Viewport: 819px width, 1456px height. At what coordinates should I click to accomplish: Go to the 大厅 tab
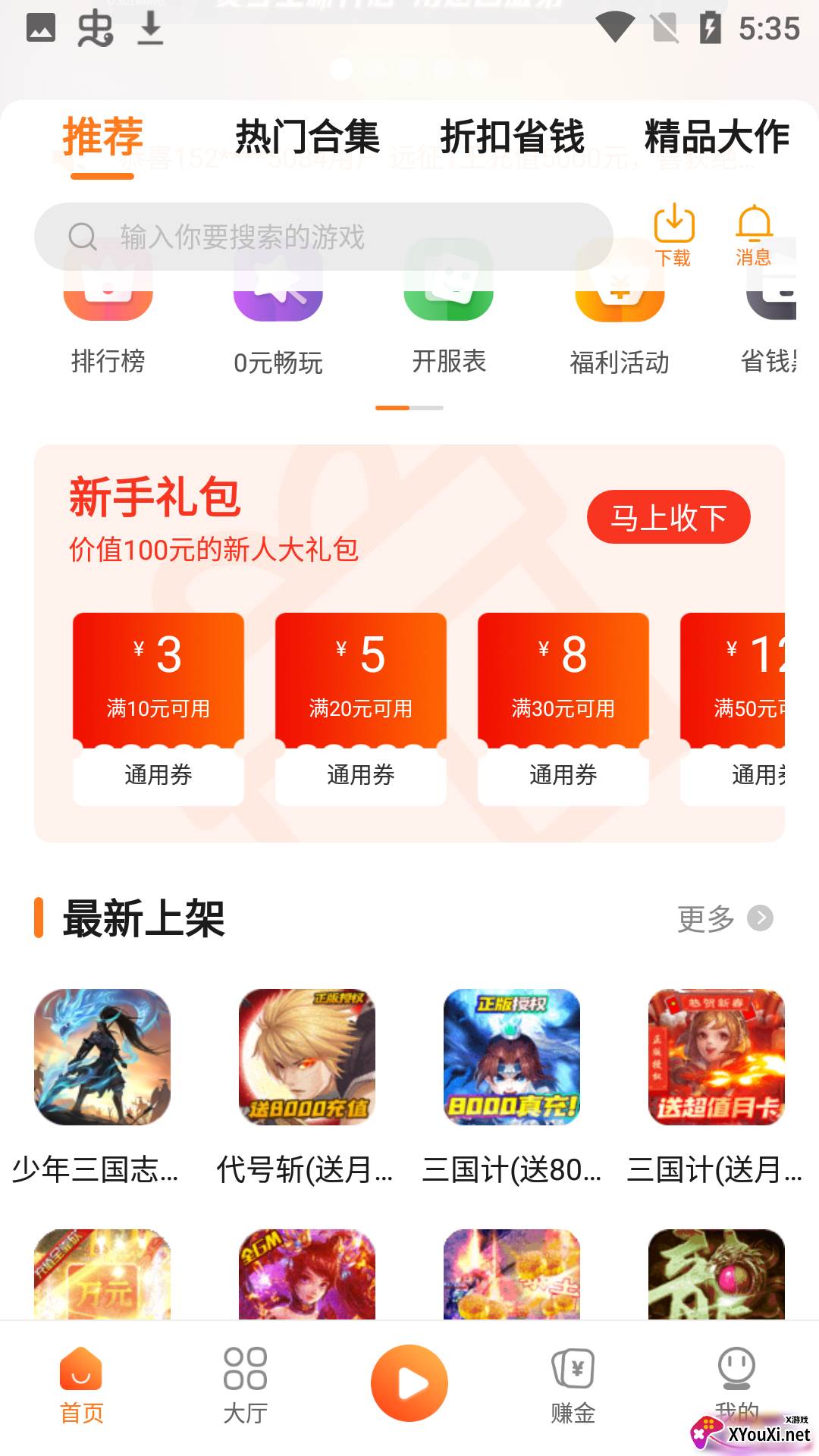tap(245, 1385)
